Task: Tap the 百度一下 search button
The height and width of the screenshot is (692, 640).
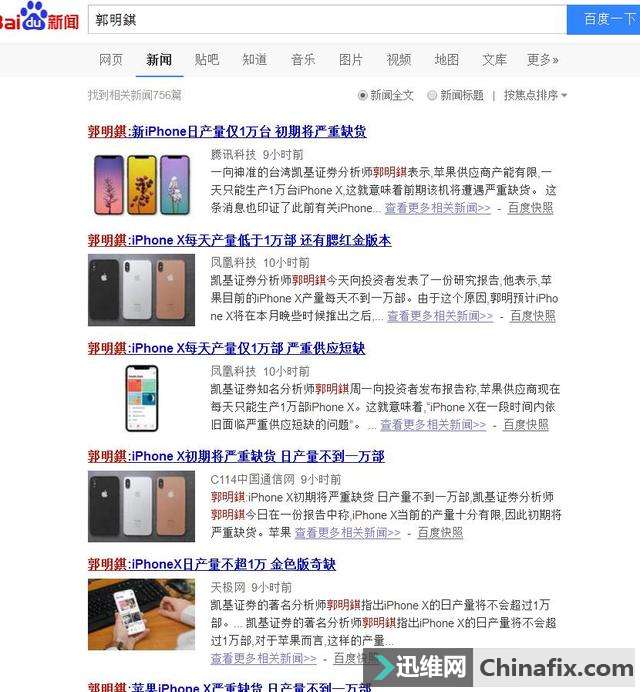Action: [604, 19]
